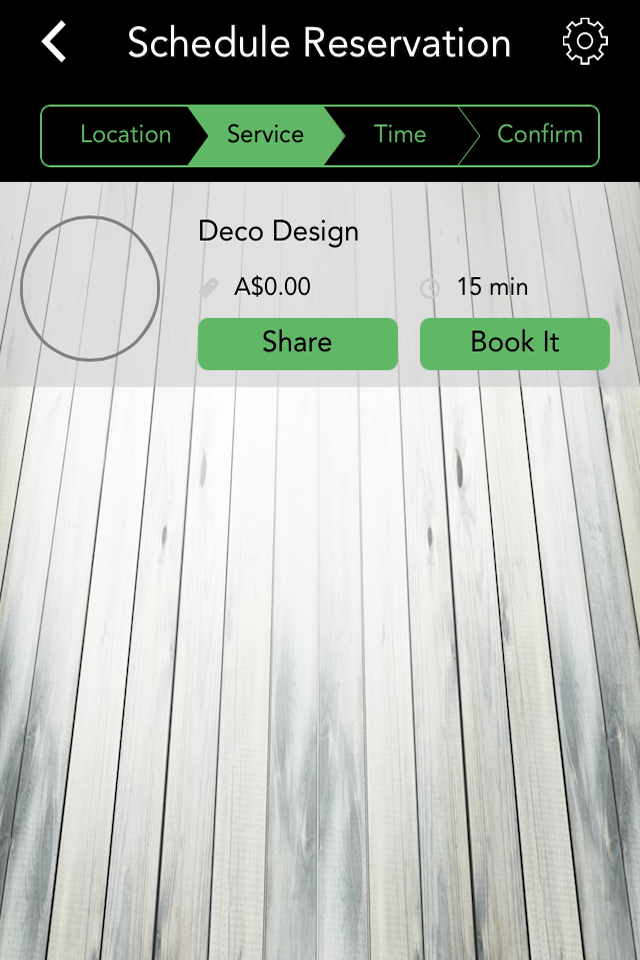
Task: Go back from Schedule Reservation
Action: point(54,43)
